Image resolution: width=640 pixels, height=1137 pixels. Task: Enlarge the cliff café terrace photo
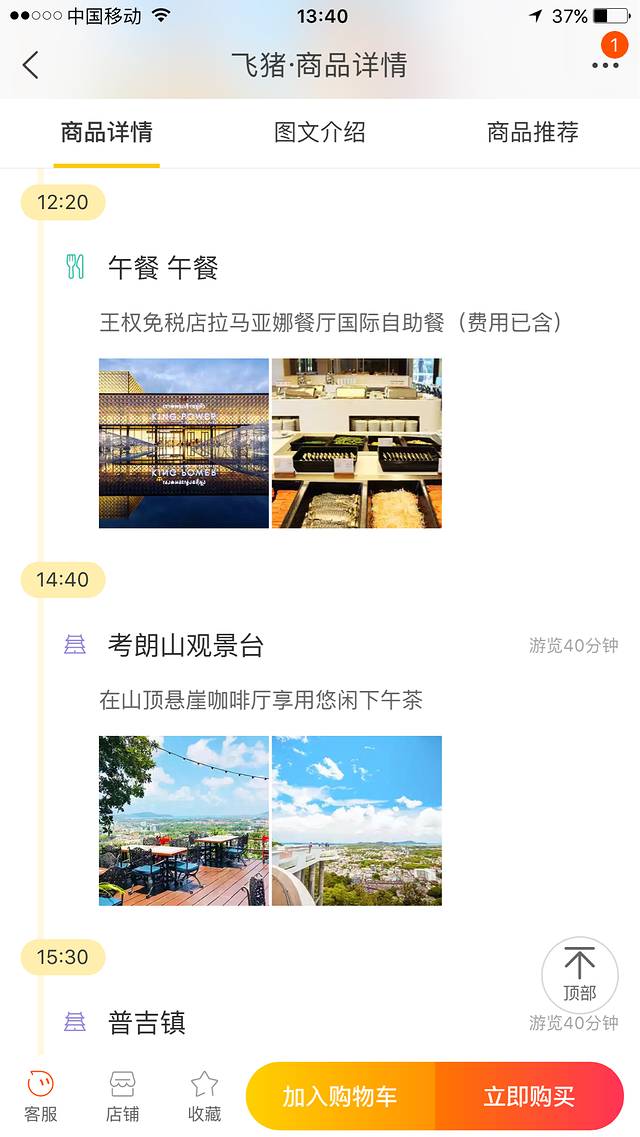point(184,821)
